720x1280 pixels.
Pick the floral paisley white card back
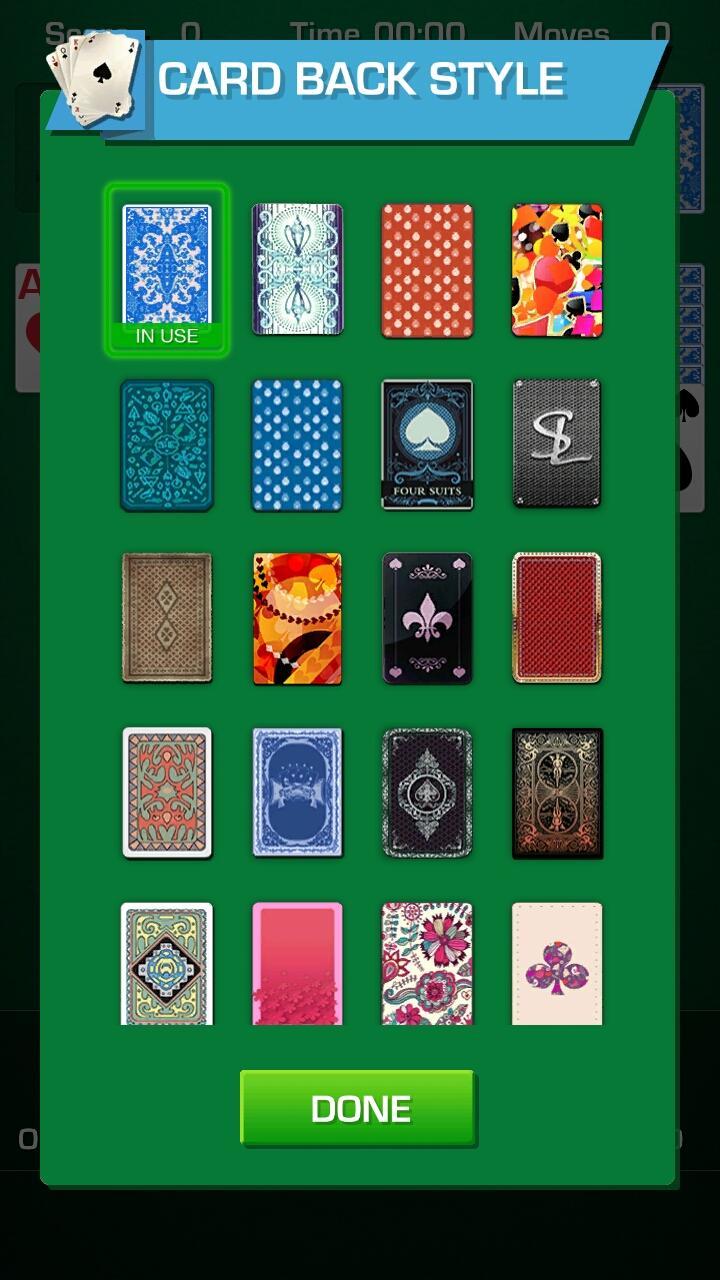pyautogui.click(x=428, y=963)
